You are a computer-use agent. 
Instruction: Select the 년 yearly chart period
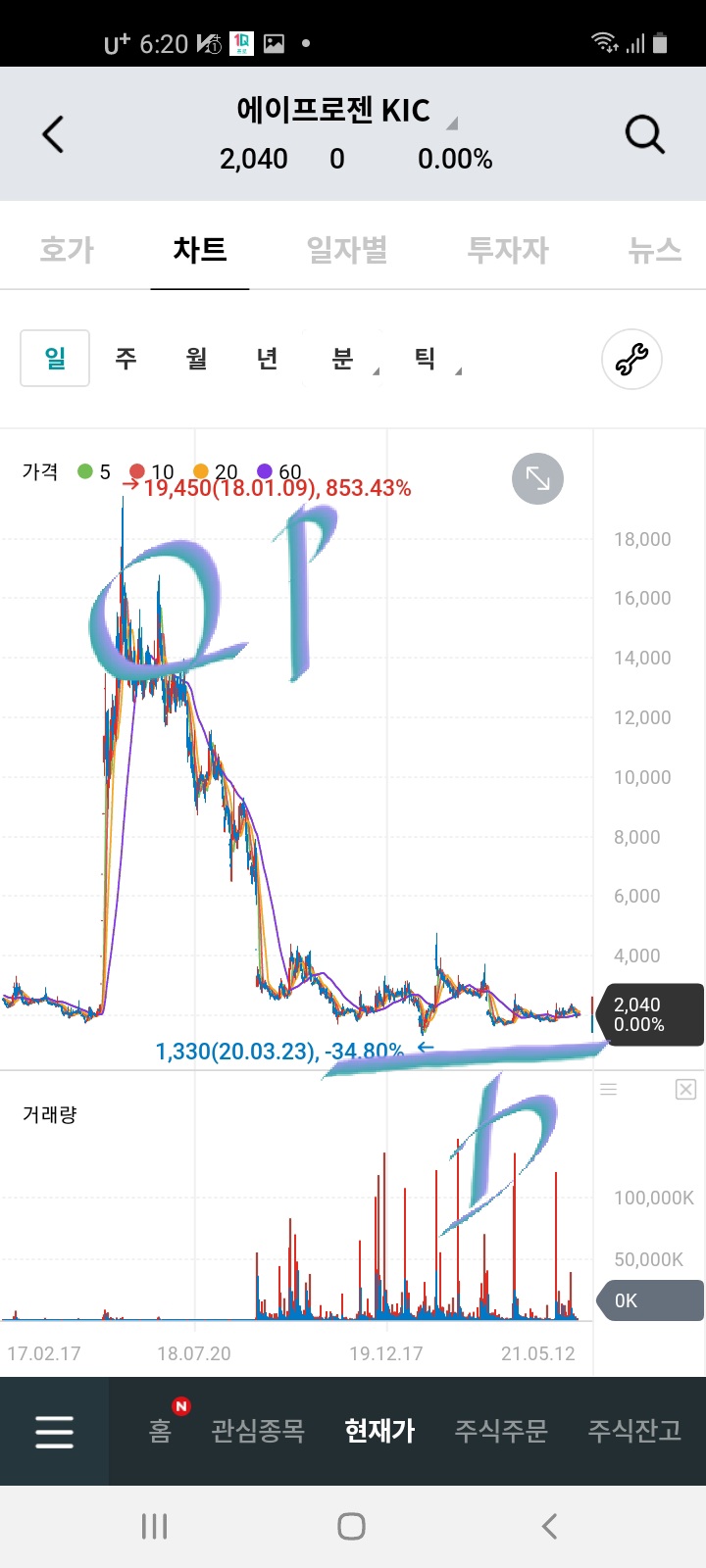pyautogui.click(x=267, y=359)
